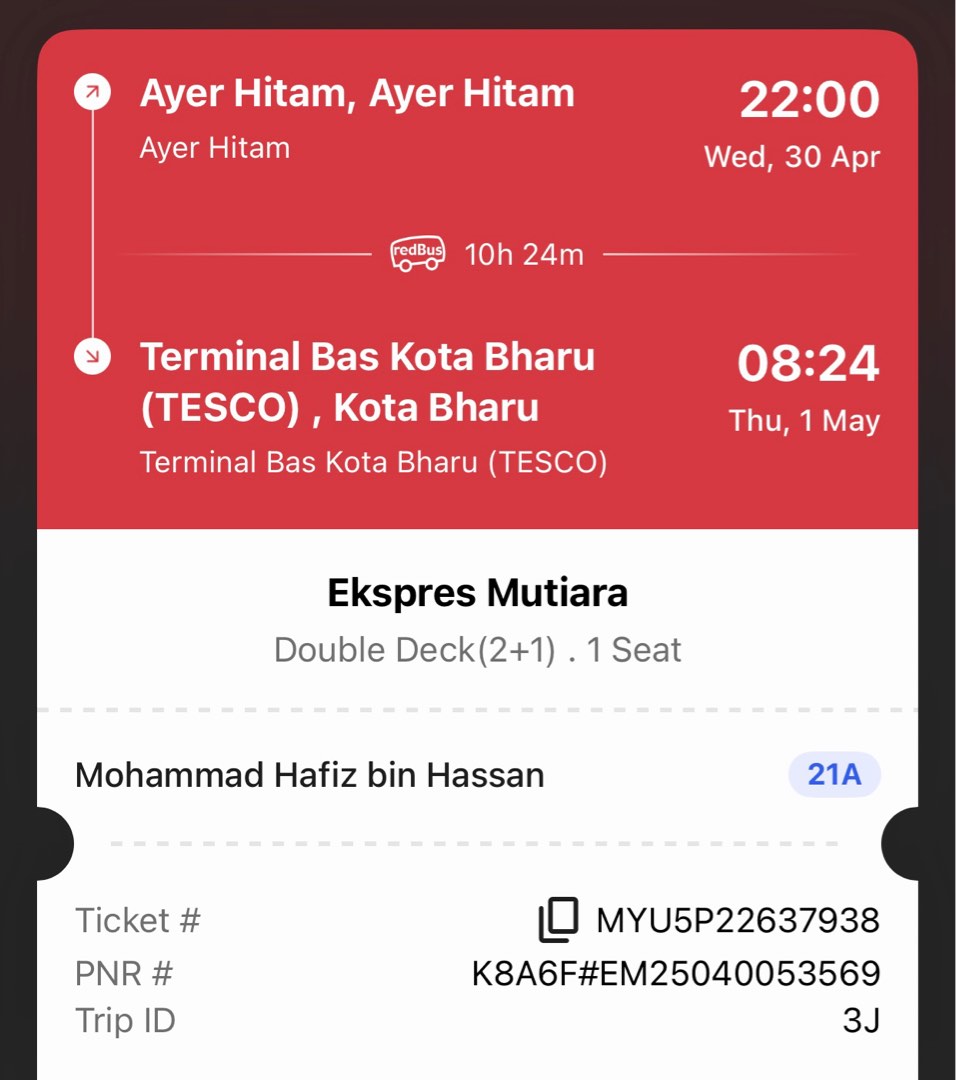956x1080 pixels.
Task: Select the departure time 22:00
Action: click(x=812, y=98)
